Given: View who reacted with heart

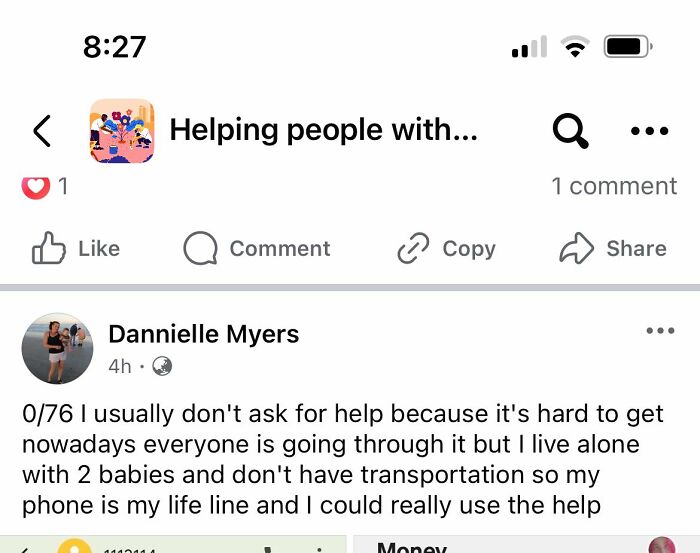Looking at the screenshot, I should click(x=45, y=186).
